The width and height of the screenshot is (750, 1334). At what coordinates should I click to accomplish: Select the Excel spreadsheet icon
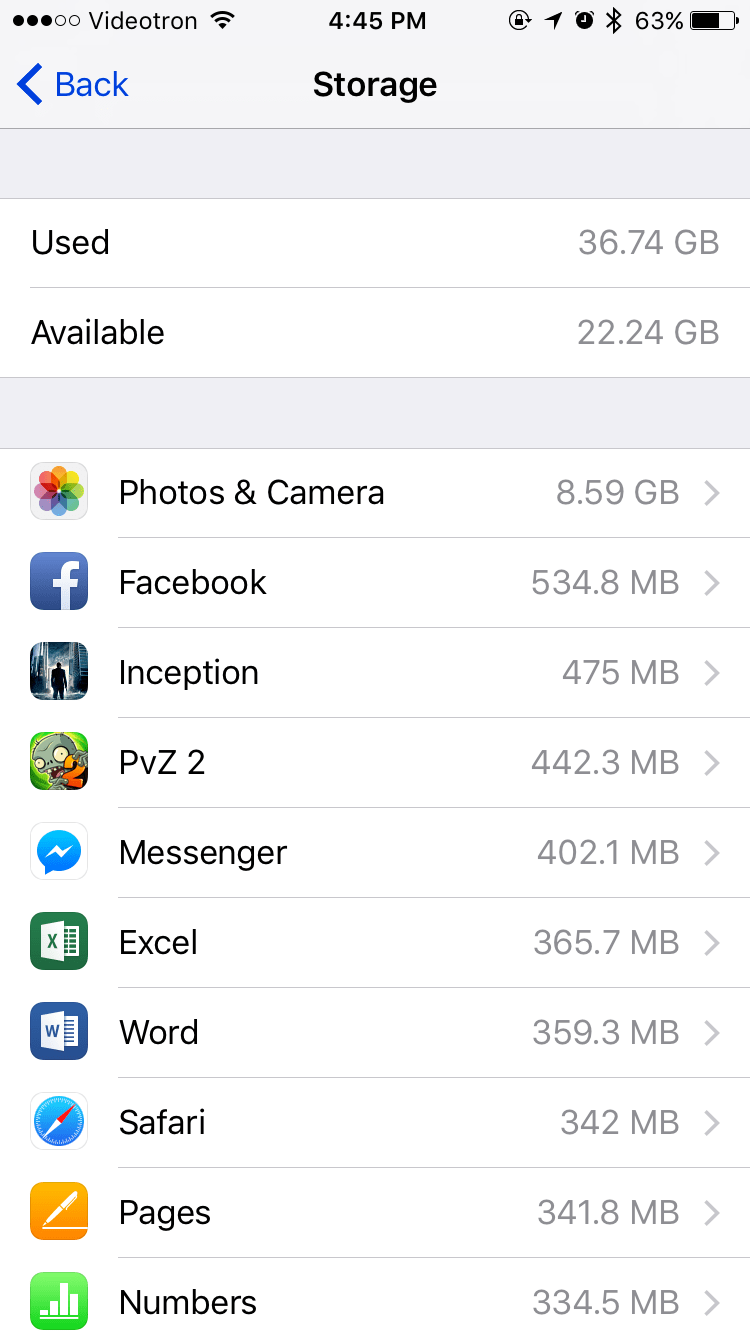(58, 941)
